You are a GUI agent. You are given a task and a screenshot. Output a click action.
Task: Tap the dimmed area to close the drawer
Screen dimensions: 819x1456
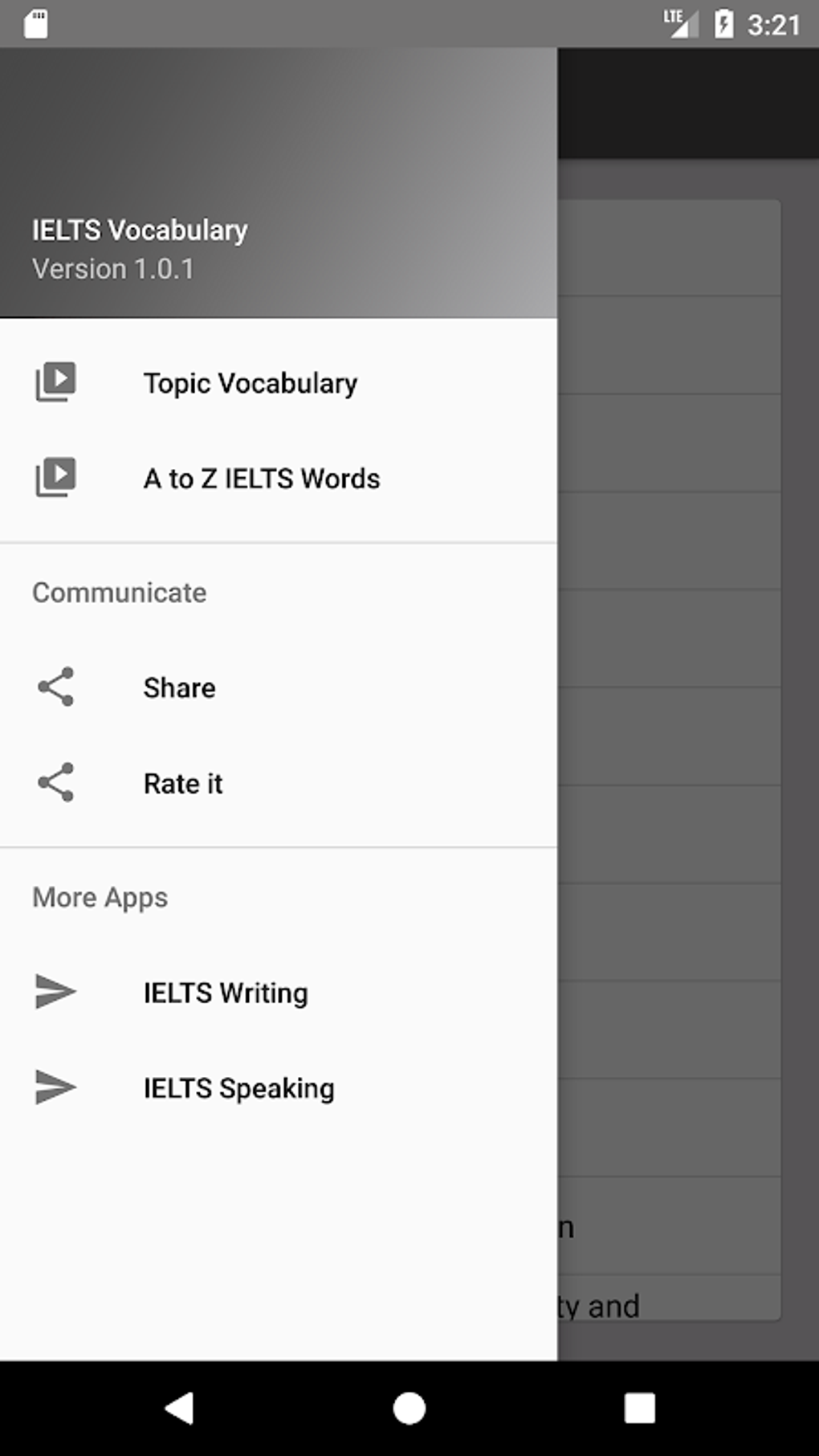coord(687,723)
